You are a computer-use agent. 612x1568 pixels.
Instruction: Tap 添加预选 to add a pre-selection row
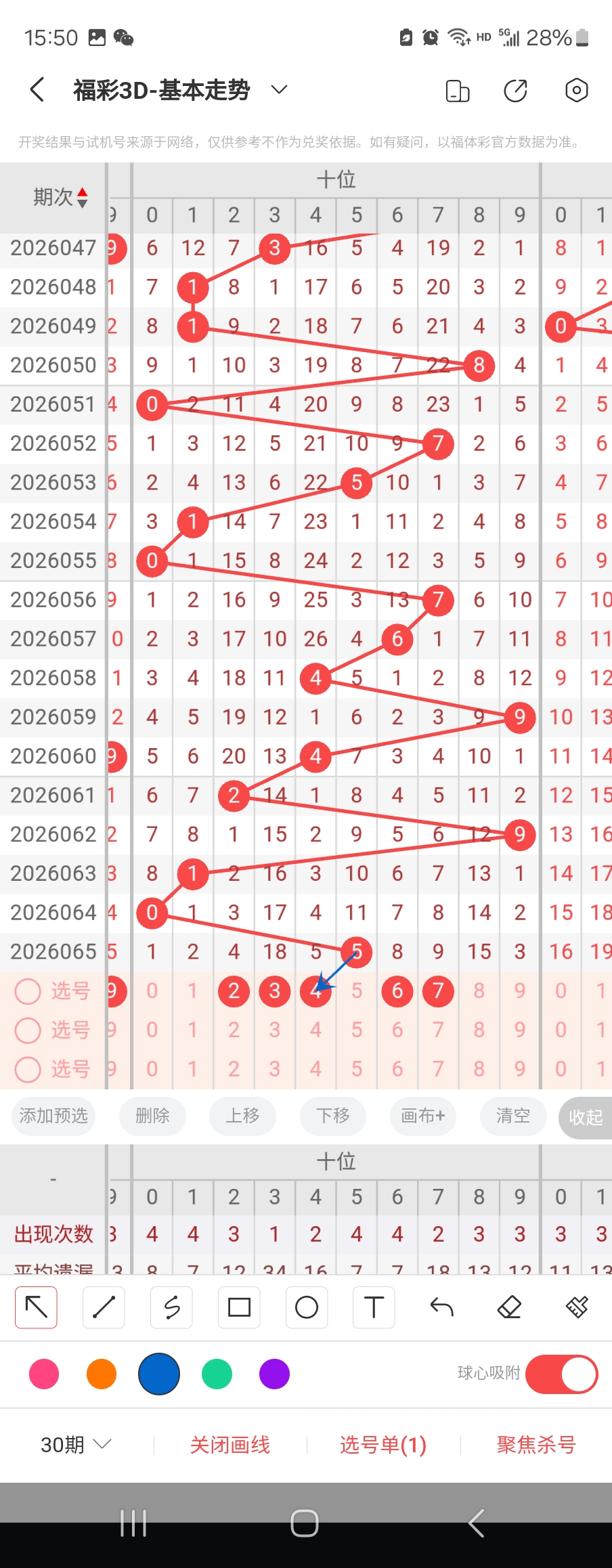coord(53,1116)
